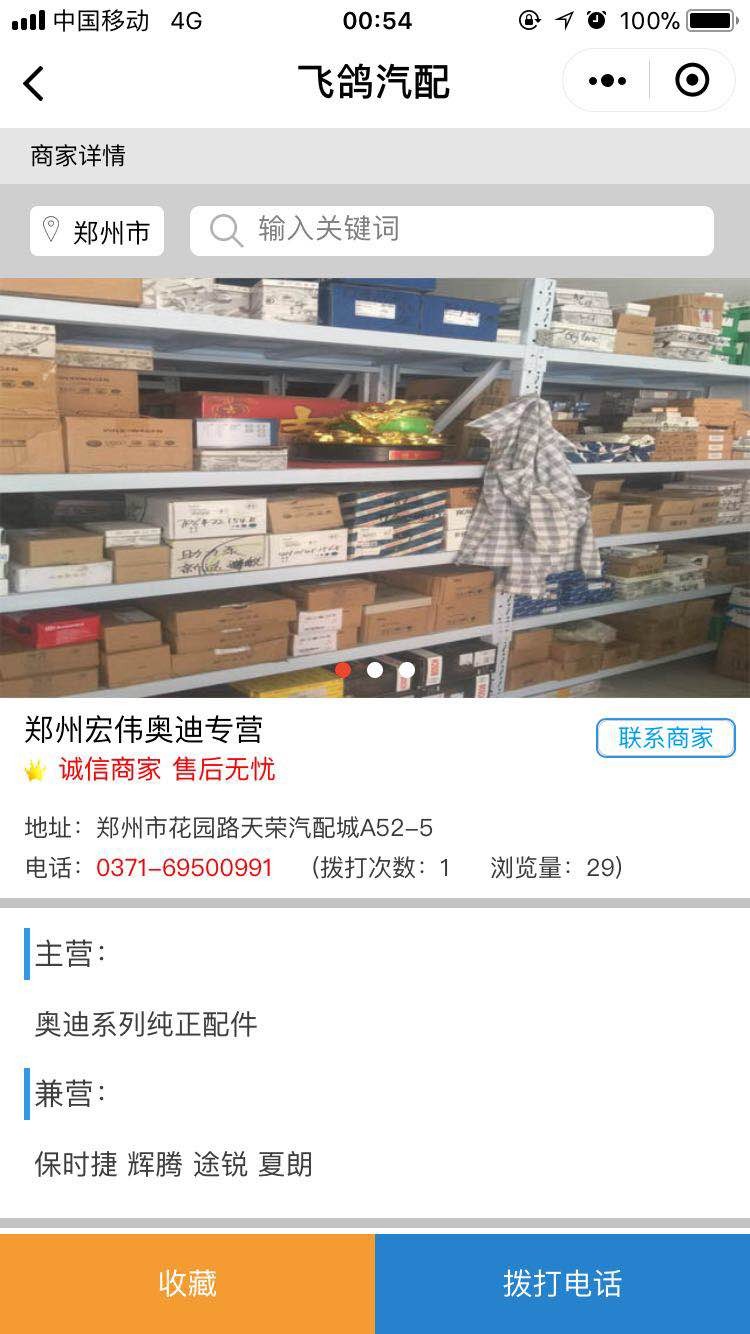This screenshot has height=1334, width=750.
Task: Save this merchant with 收藏
Action: tap(187, 1283)
